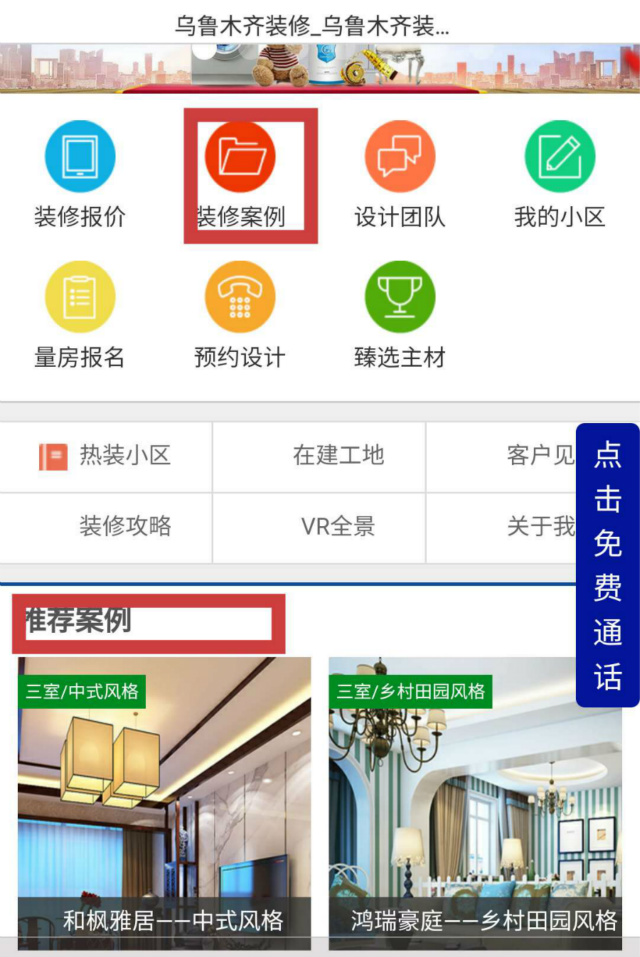Open the 热装小区 section
The image size is (640, 957).
point(106,456)
